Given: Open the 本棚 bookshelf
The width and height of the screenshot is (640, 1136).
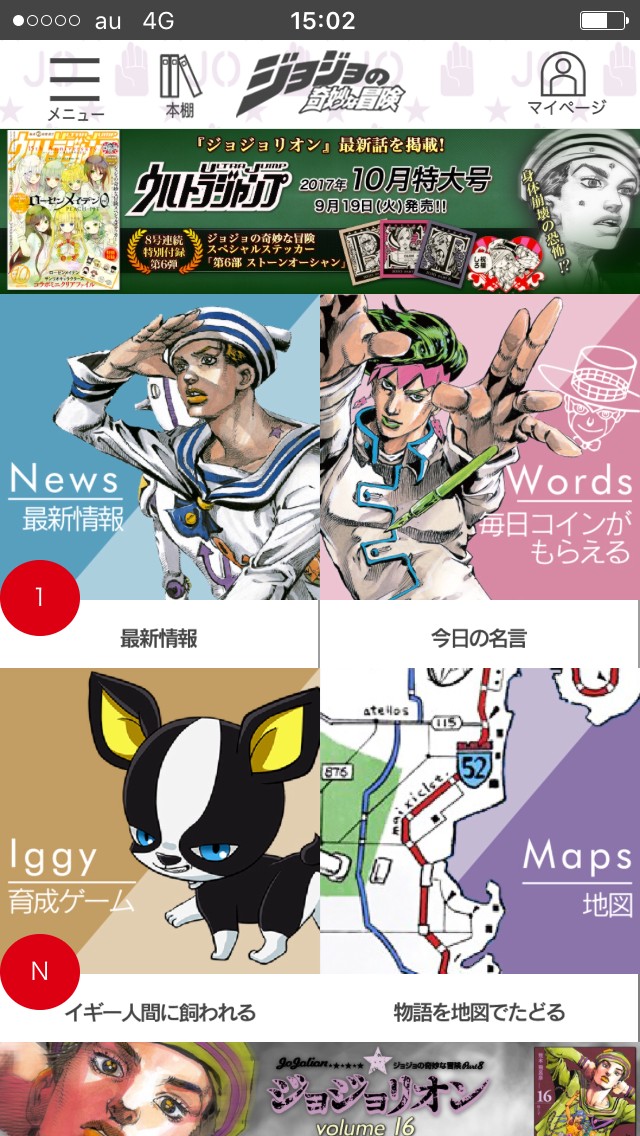Looking at the screenshot, I should pyautogui.click(x=180, y=85).
